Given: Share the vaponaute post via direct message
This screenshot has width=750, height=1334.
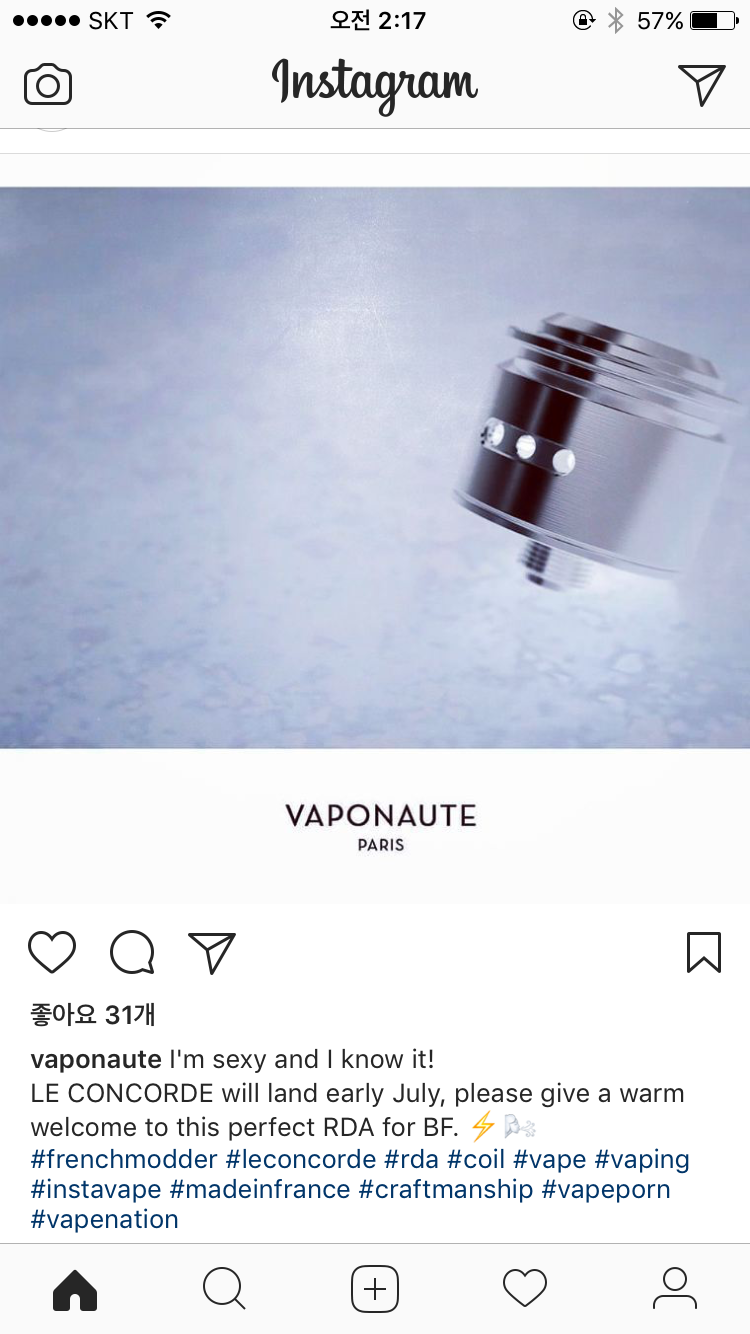Looking at the screenshot, I should tap(212, 952).
